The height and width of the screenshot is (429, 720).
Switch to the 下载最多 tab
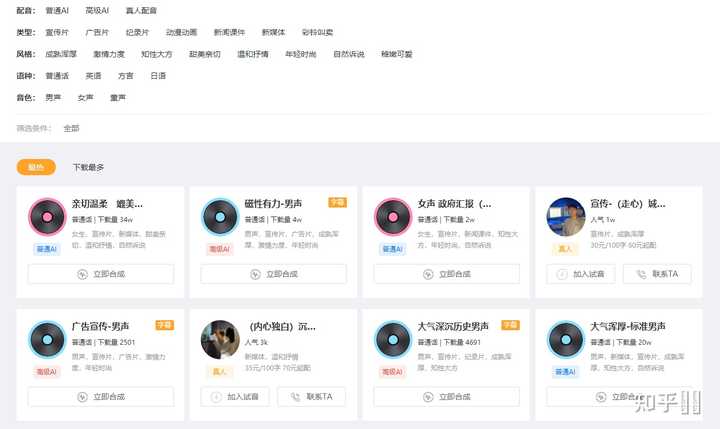tap(89, 167)
